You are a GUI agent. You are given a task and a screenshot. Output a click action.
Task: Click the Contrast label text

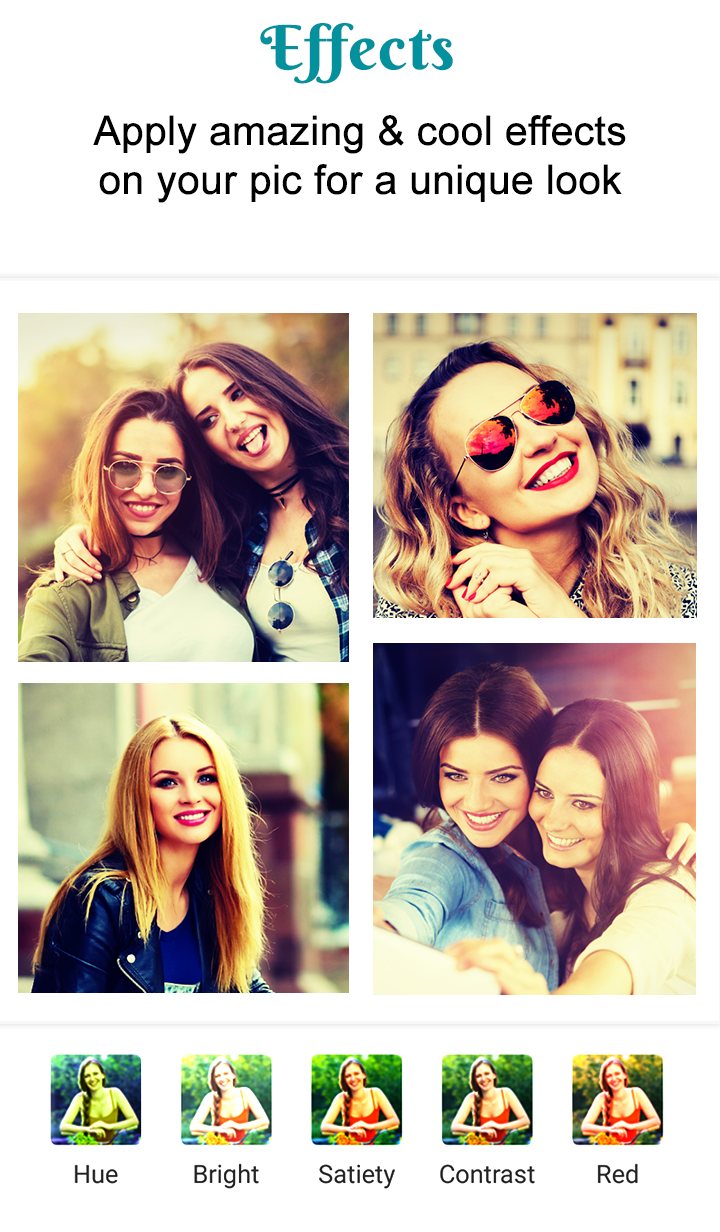[x=487, y=1174]
